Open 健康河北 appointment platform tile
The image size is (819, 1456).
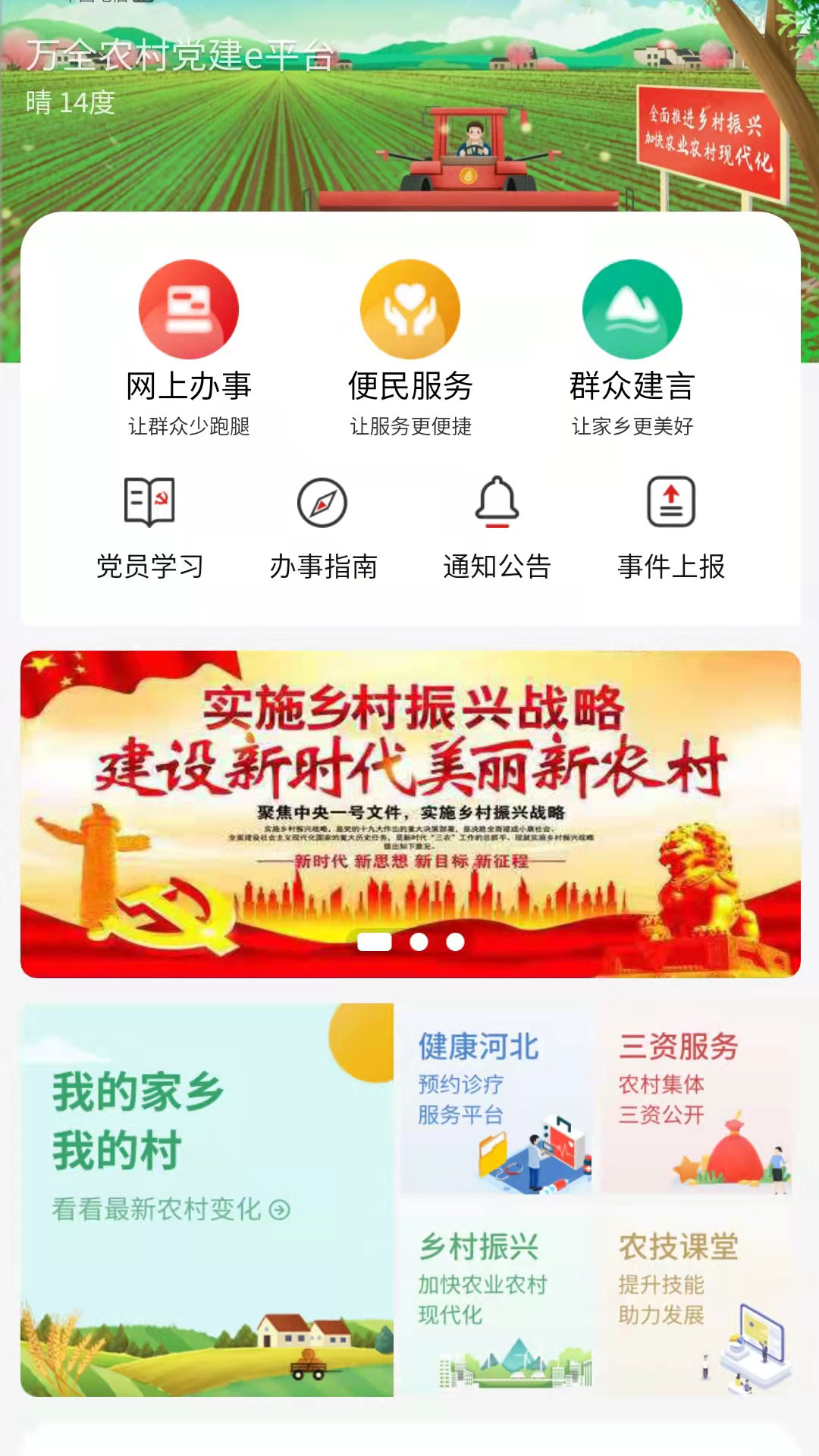tap(496, 1100)
